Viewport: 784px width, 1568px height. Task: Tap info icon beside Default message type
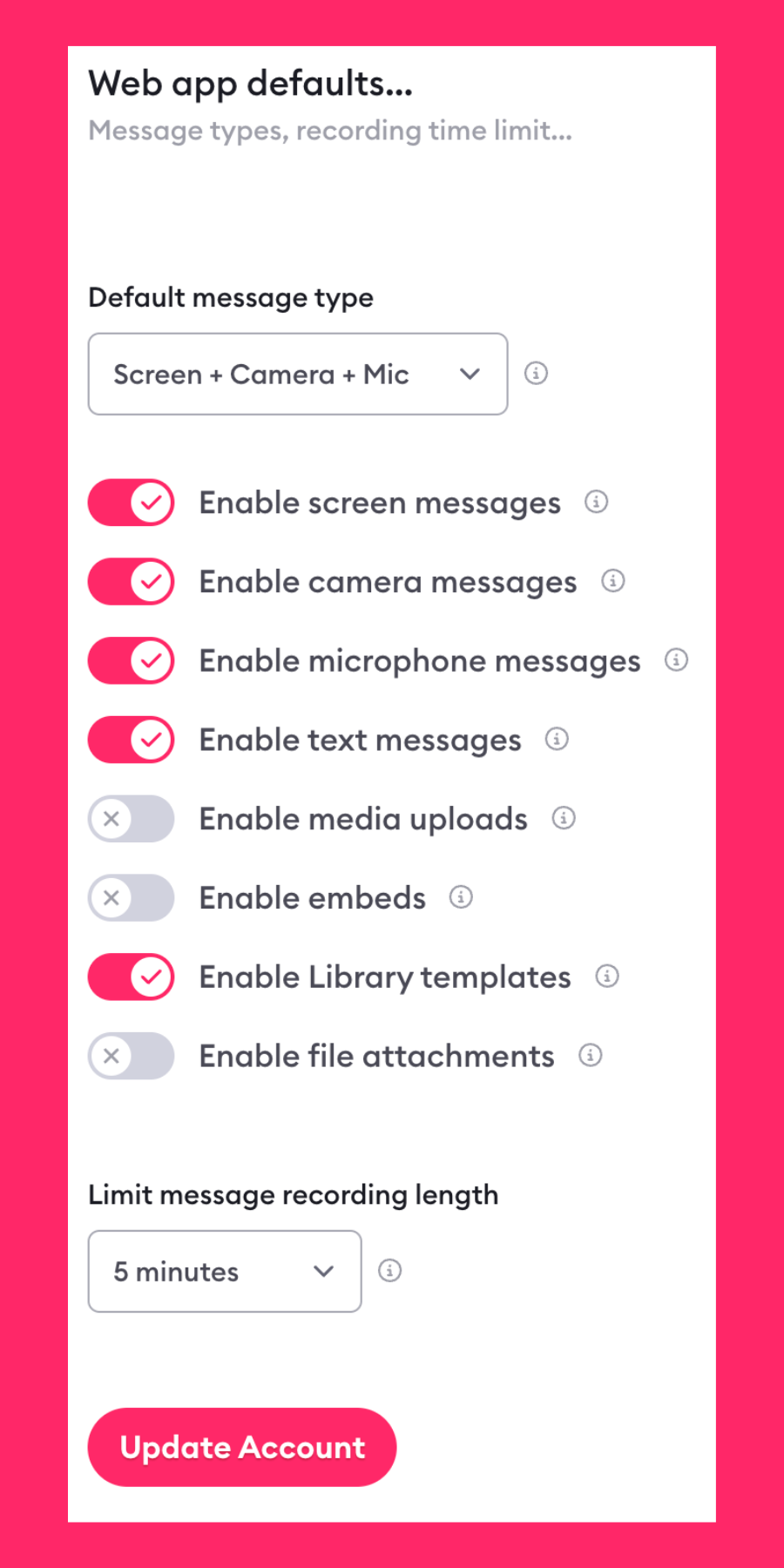(x=536, y=374)
